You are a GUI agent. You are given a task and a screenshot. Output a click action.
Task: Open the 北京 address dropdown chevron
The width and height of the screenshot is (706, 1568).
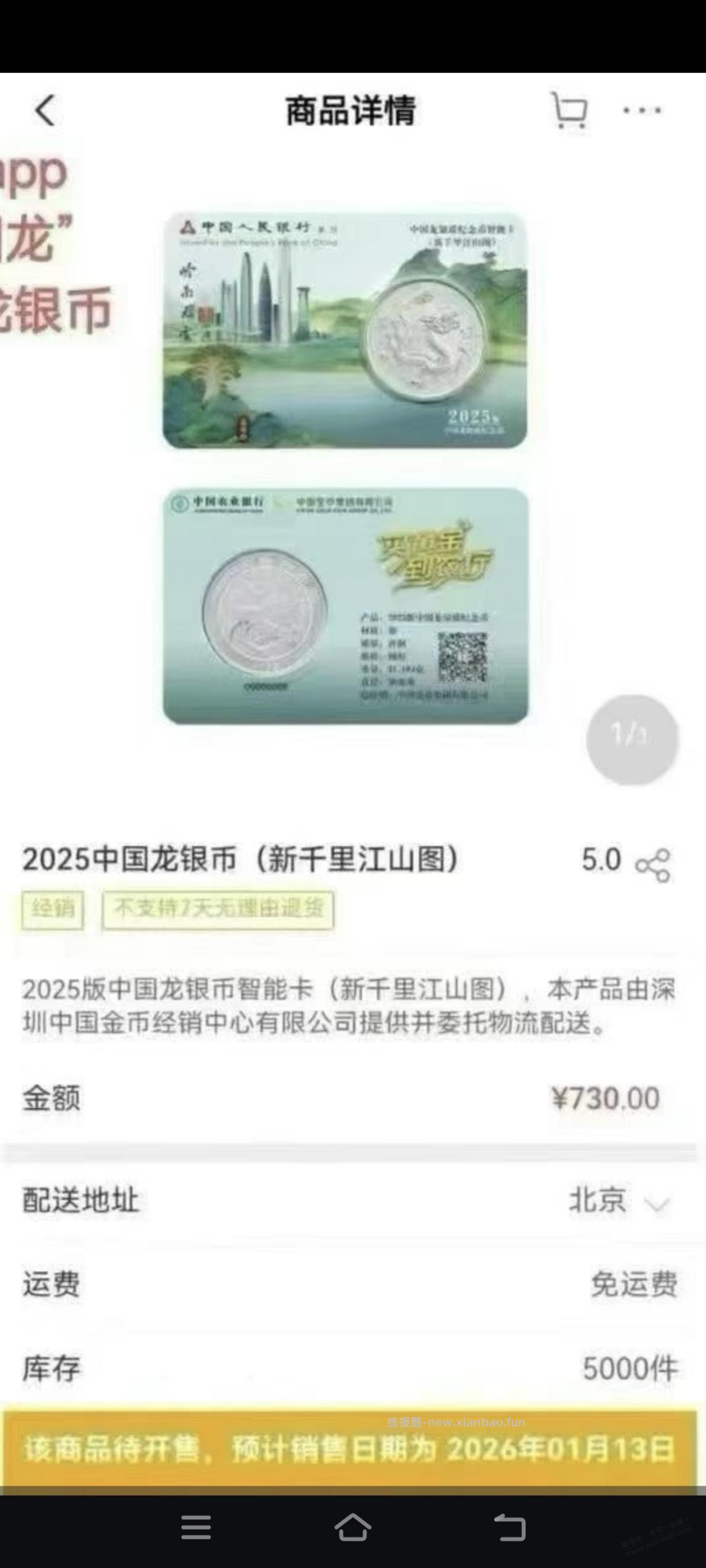pos(656,1203)
